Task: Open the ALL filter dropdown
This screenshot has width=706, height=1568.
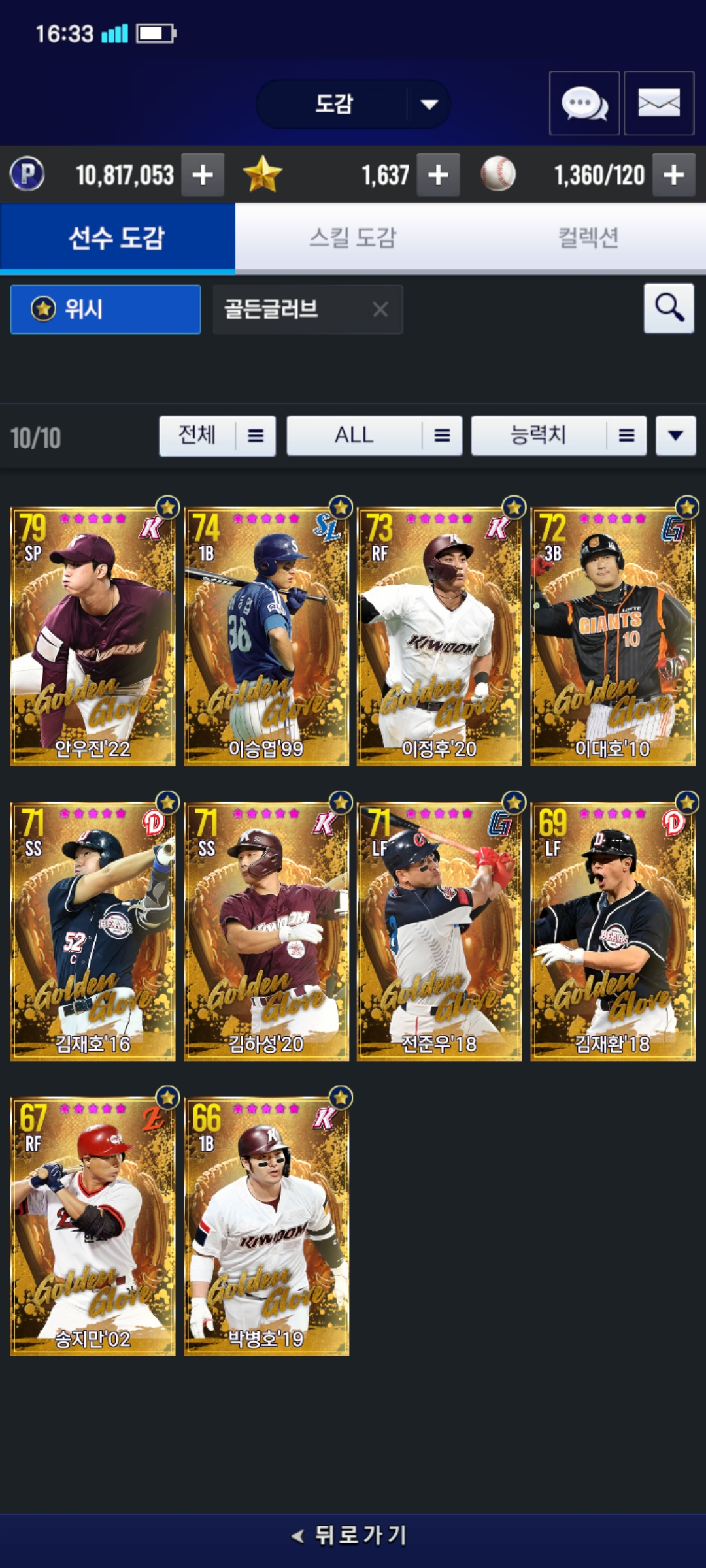Action: point(374,436)
